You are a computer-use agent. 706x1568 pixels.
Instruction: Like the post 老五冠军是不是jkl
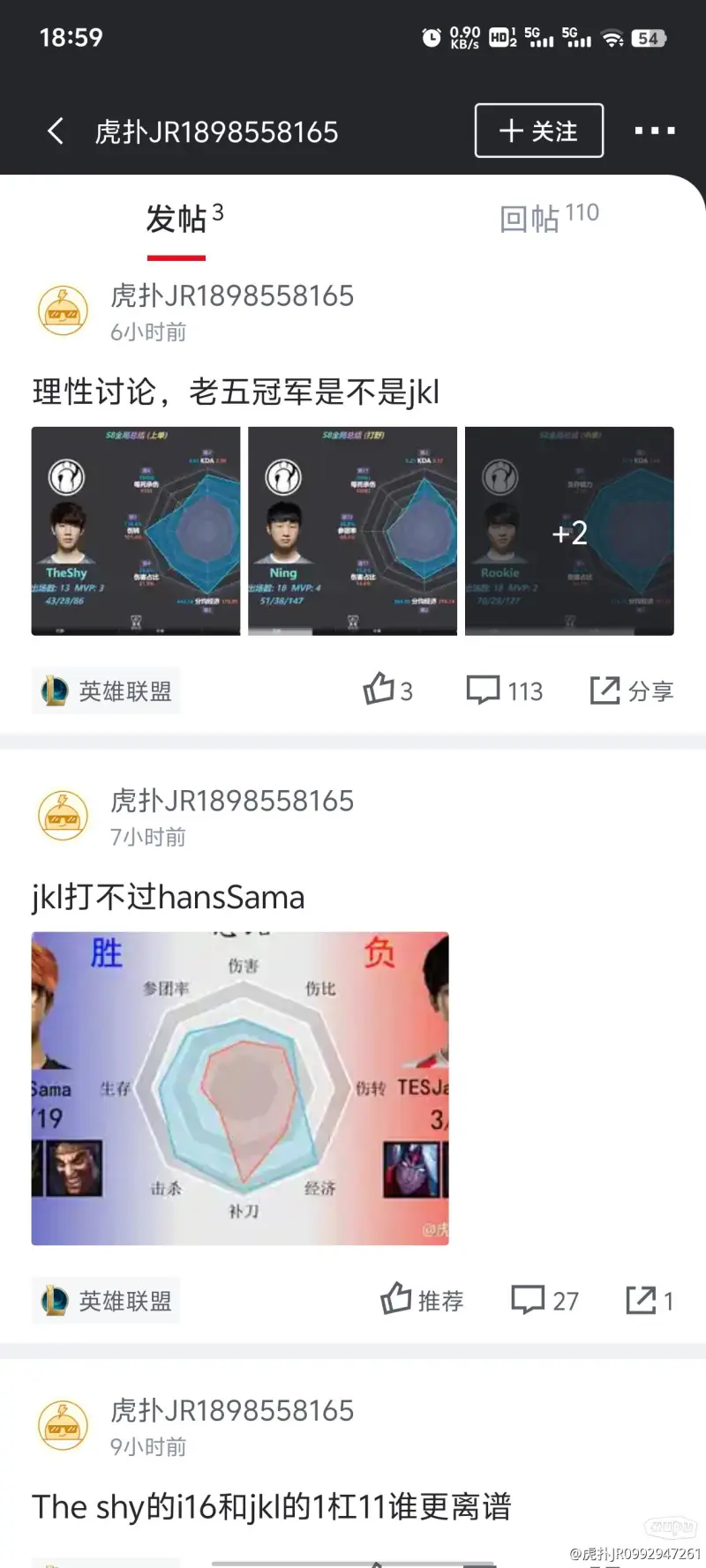click(387, 691)
